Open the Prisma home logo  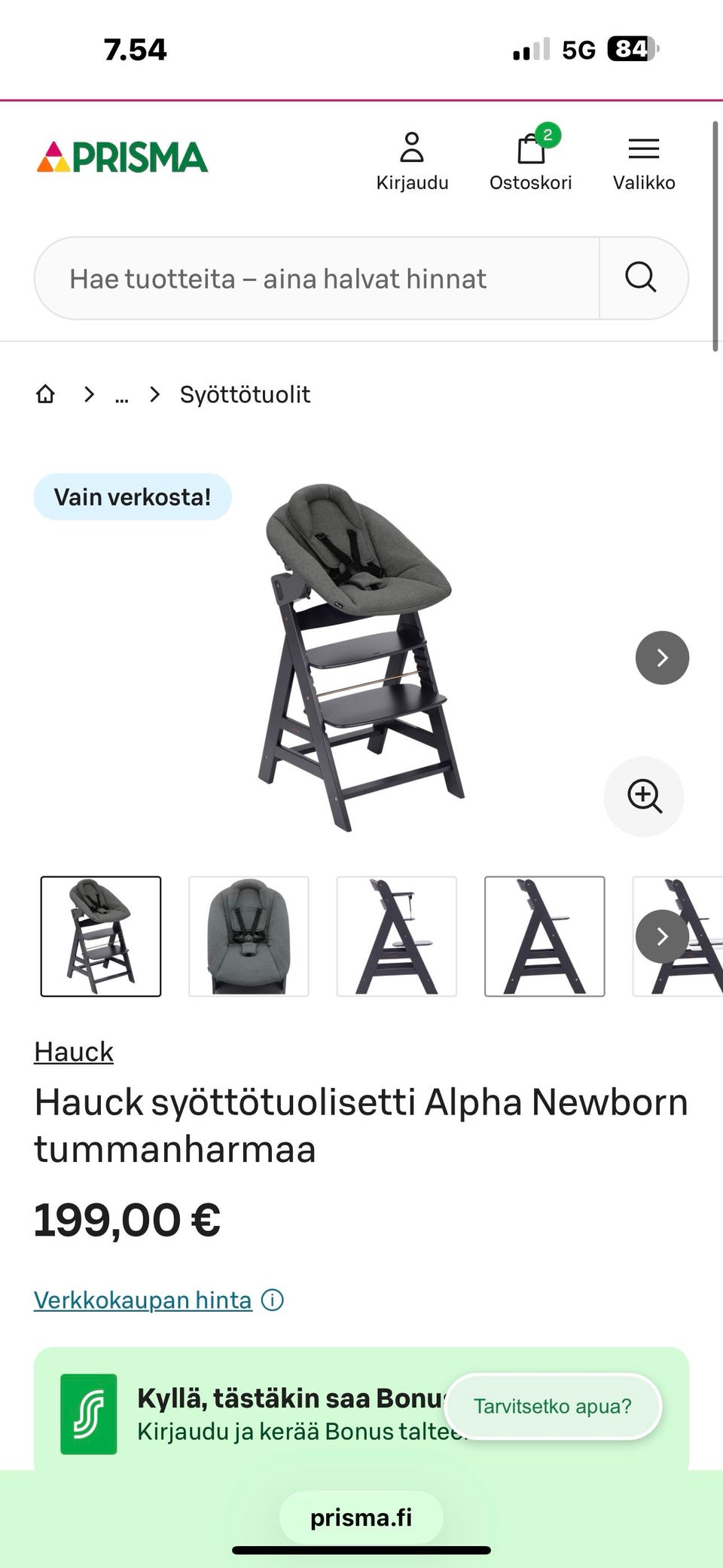[x=122, y=157]
